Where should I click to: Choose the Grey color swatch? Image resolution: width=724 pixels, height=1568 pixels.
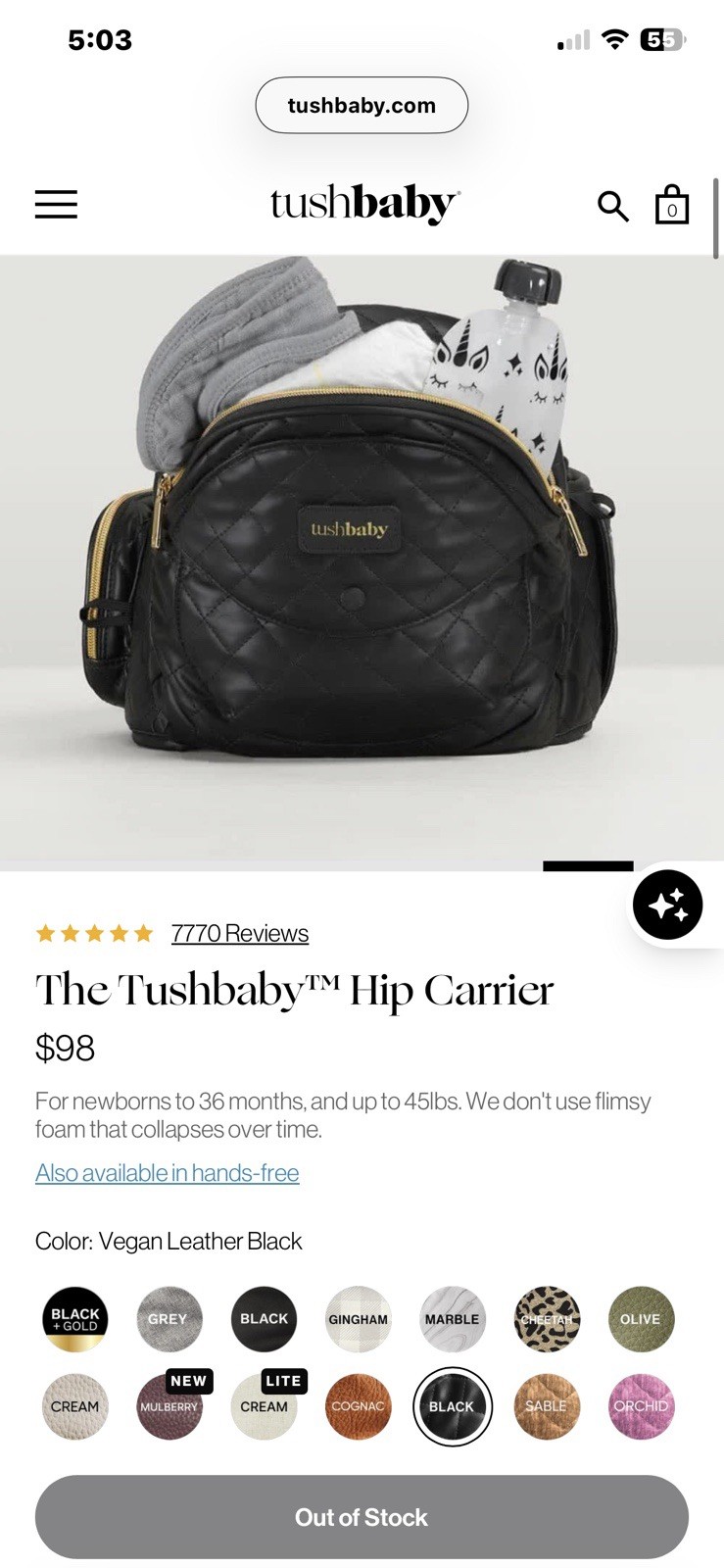pos(169,1319)
